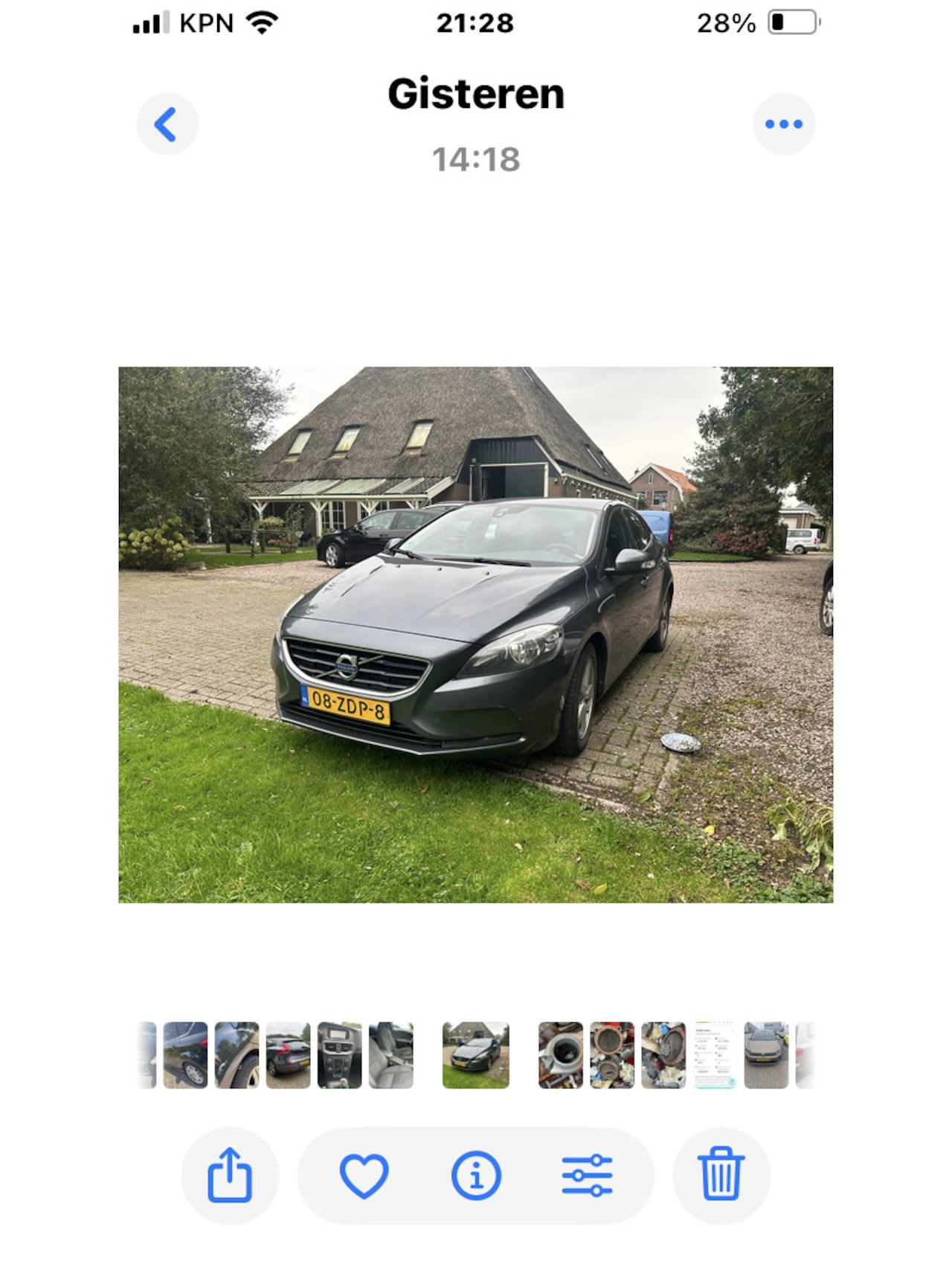Open the photo editing adjustments
Screen dimensions: 952x1270
point(588,1176)
